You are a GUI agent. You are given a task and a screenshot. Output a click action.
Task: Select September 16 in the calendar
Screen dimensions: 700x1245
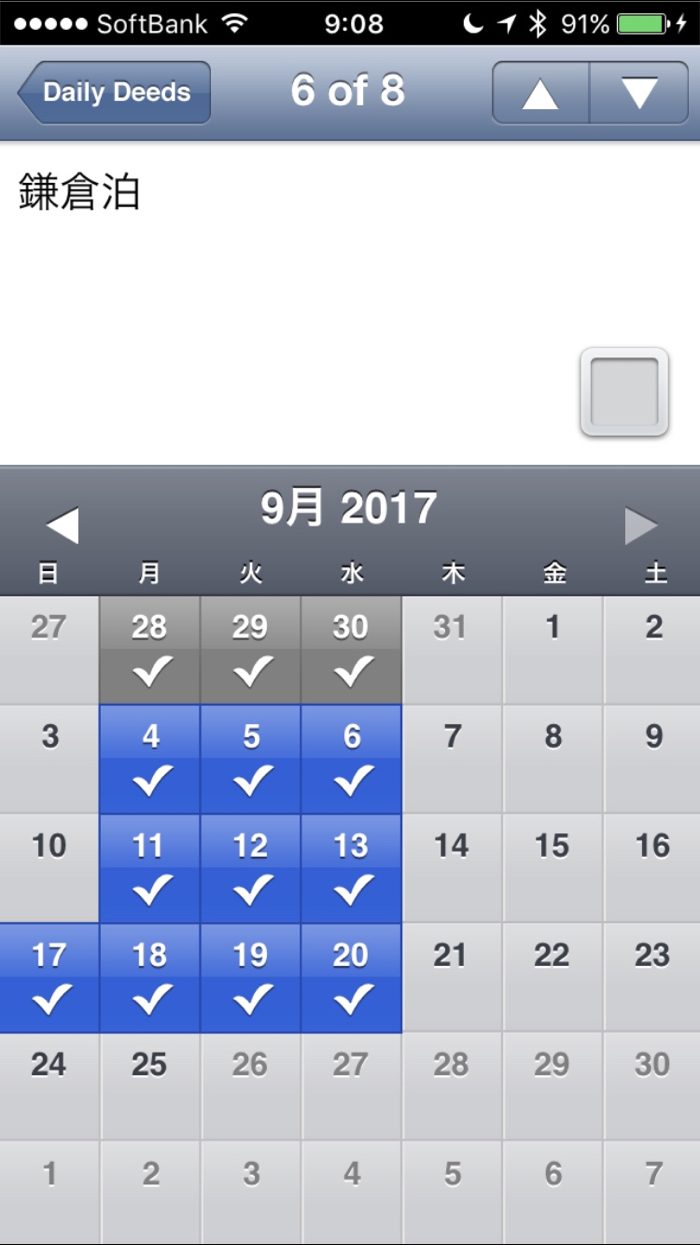point(652,868)
